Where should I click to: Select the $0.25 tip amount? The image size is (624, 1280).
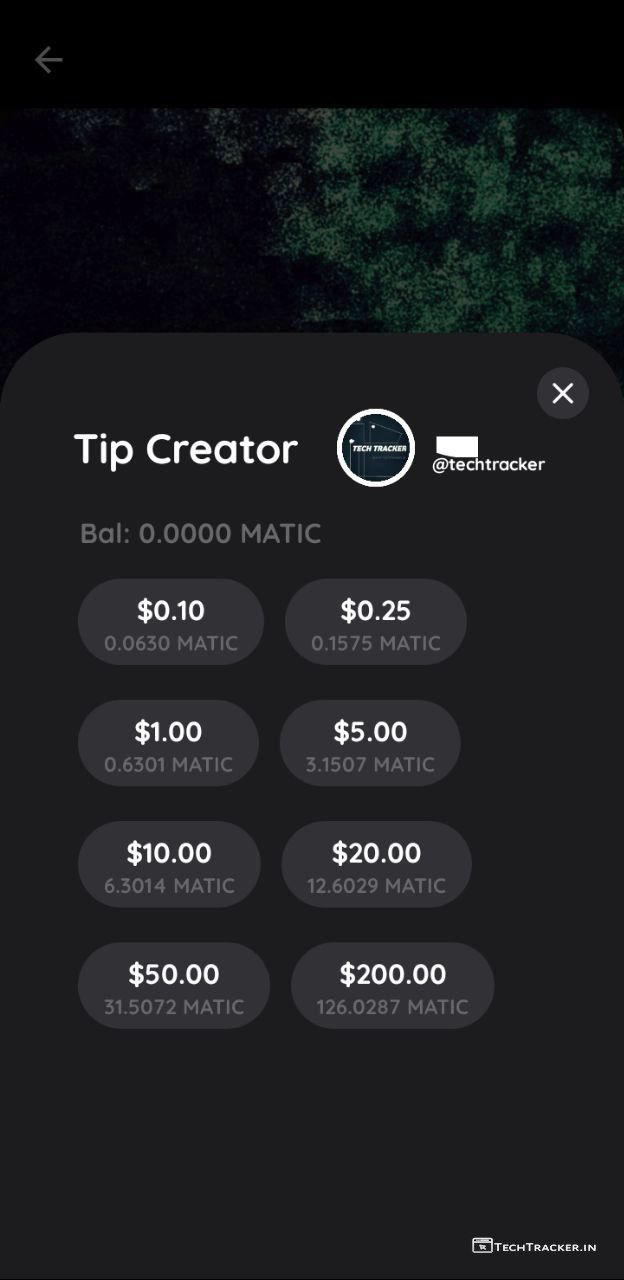[376, 622]
